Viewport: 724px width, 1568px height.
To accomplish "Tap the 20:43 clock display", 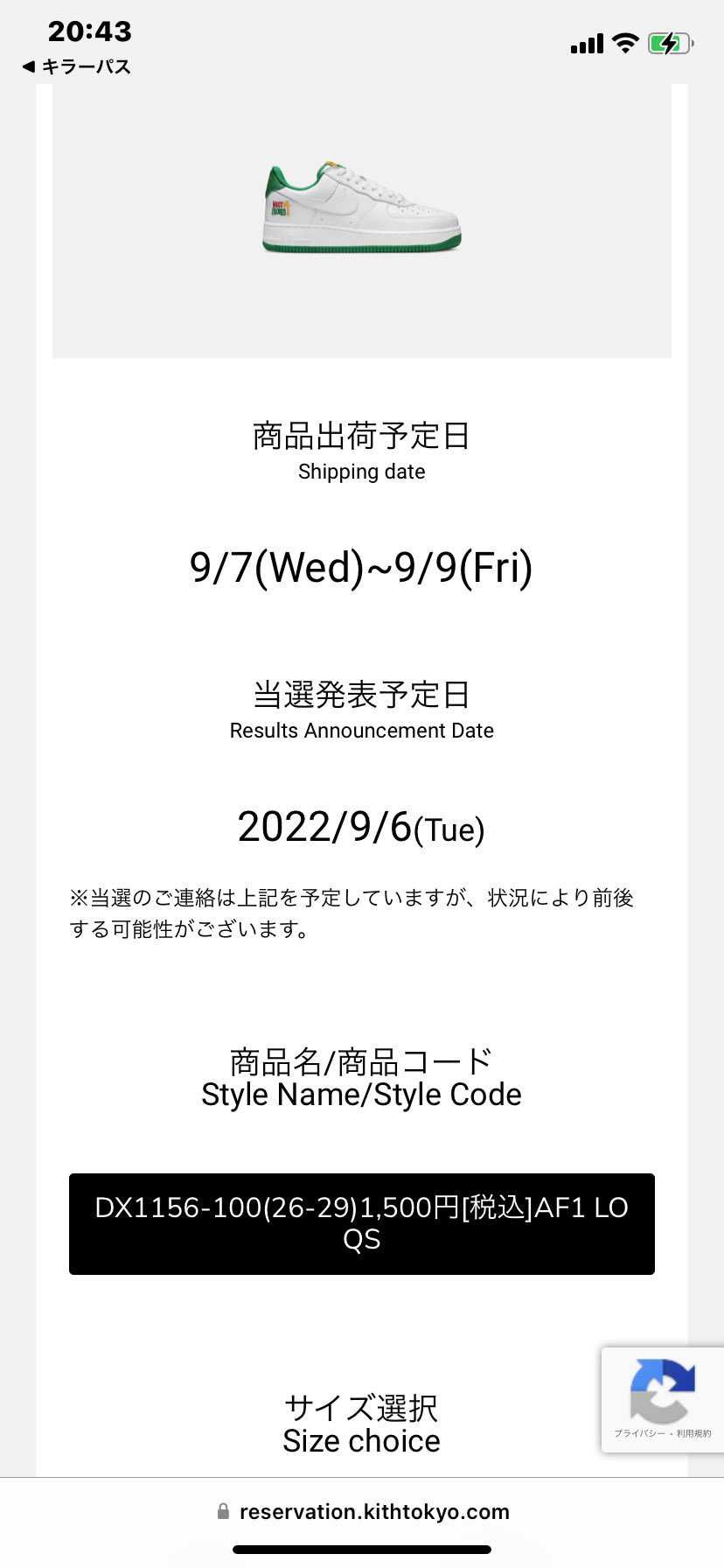I will (x=88, y=31).
